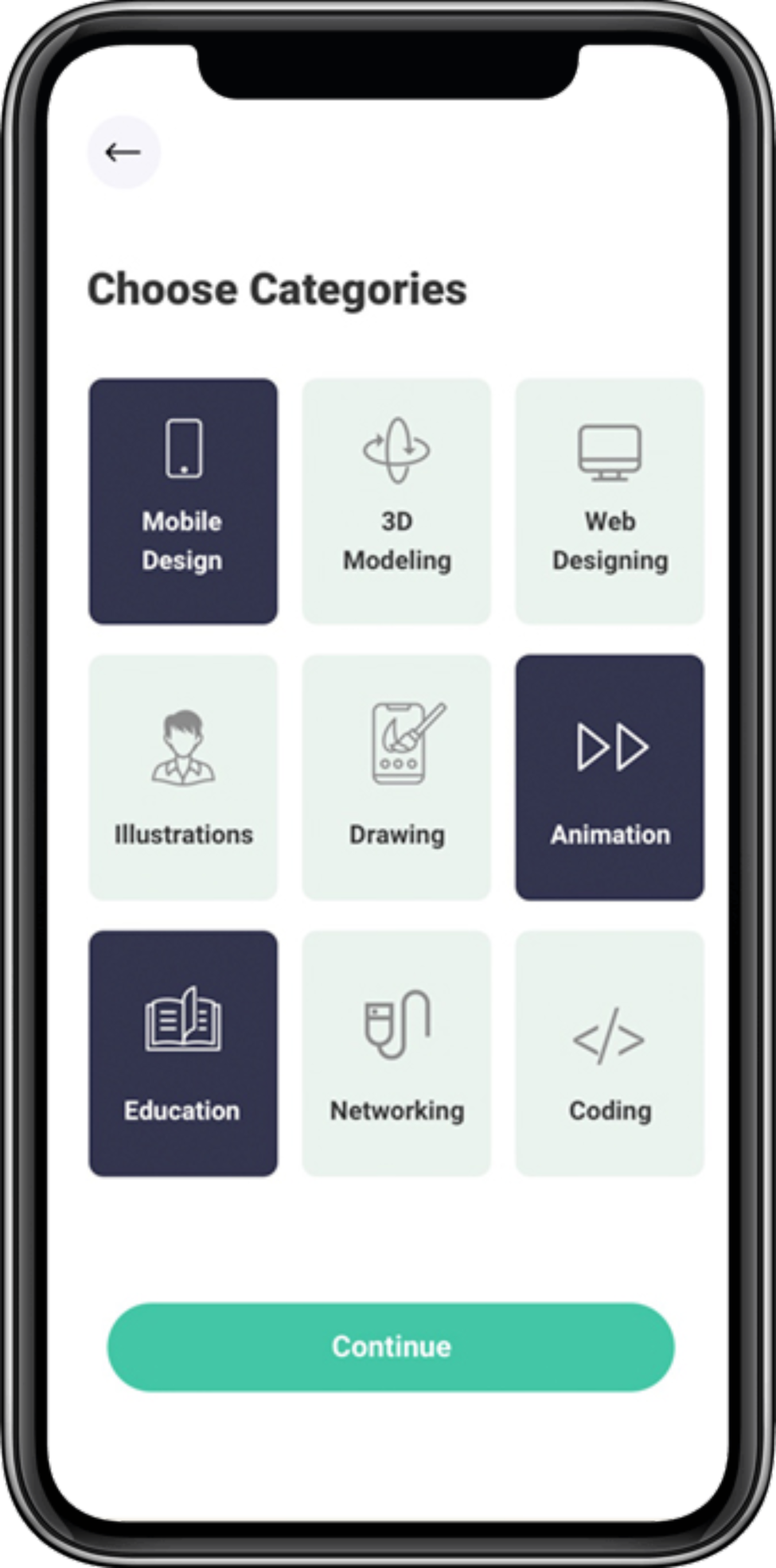The image size is (776, 1568).
Task: Add the Networking category
Action: 396,1053
